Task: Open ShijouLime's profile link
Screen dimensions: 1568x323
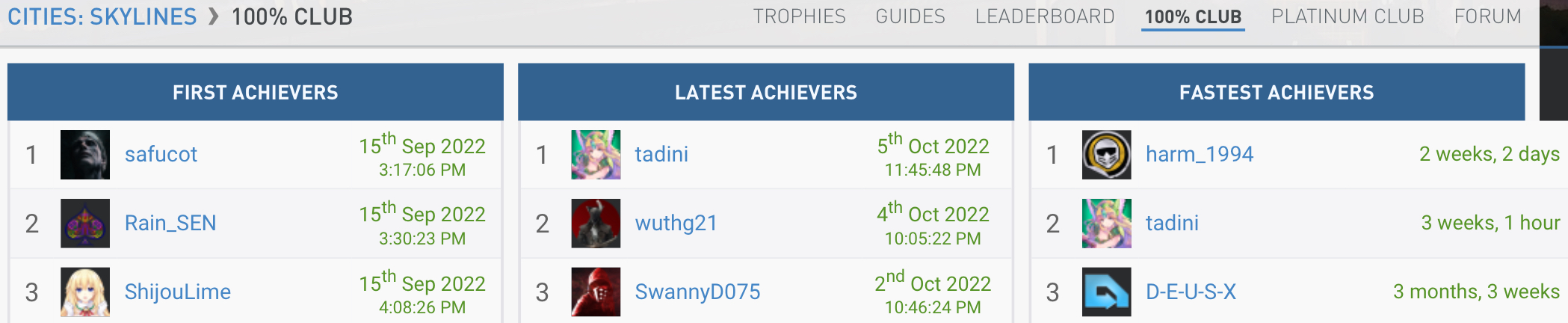Action: coord(177,292)
